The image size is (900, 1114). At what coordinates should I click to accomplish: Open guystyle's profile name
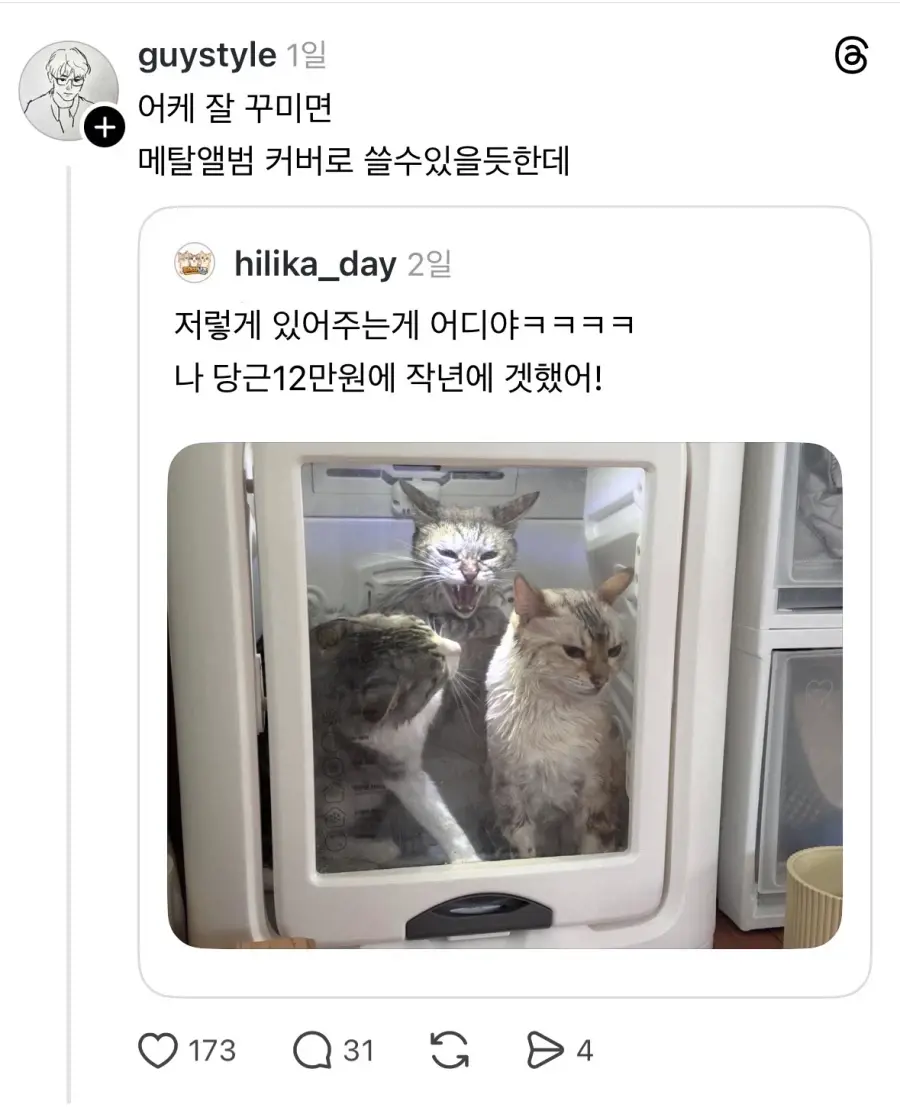pyautogui.click(x=207, y=55)
